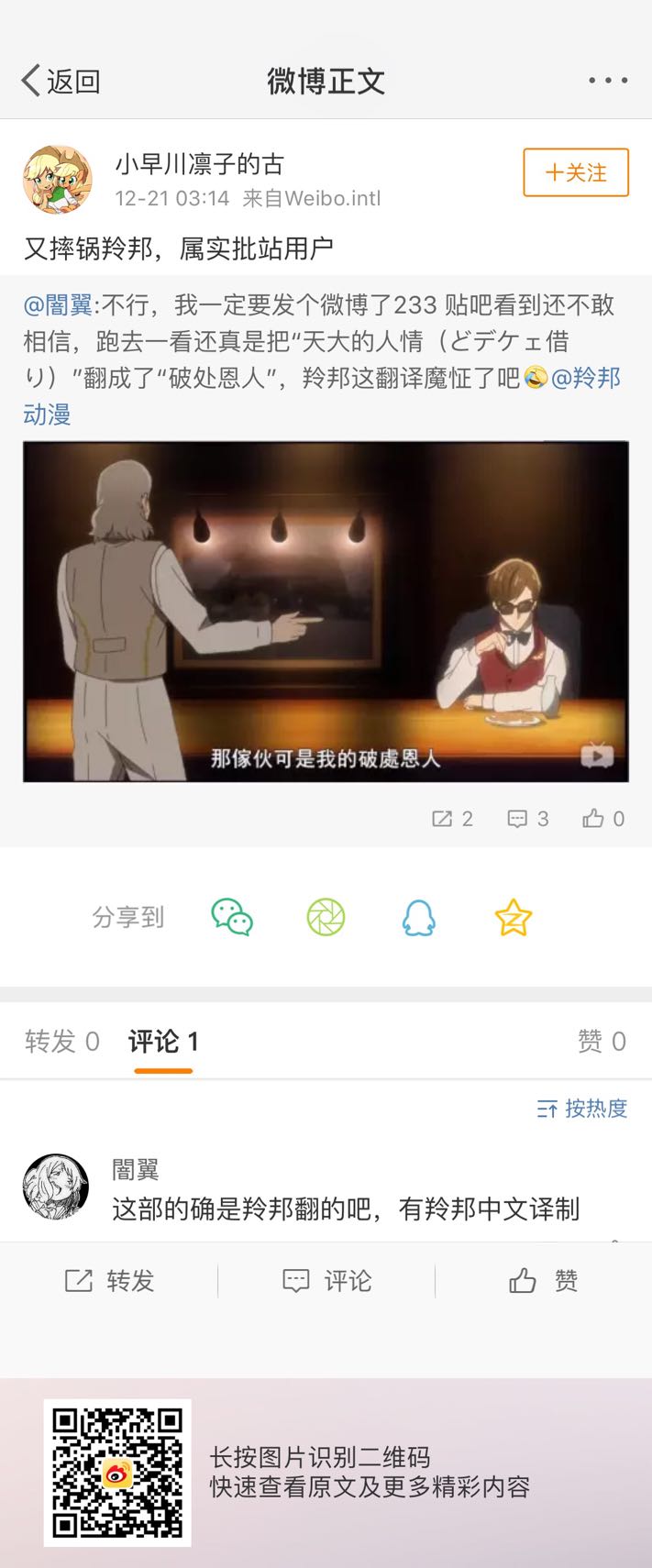Open the @闇翼 mention link
Image resolution: width=652 pixels, height=1568 pixels.
pyautogui.click(x=57, y=304)
